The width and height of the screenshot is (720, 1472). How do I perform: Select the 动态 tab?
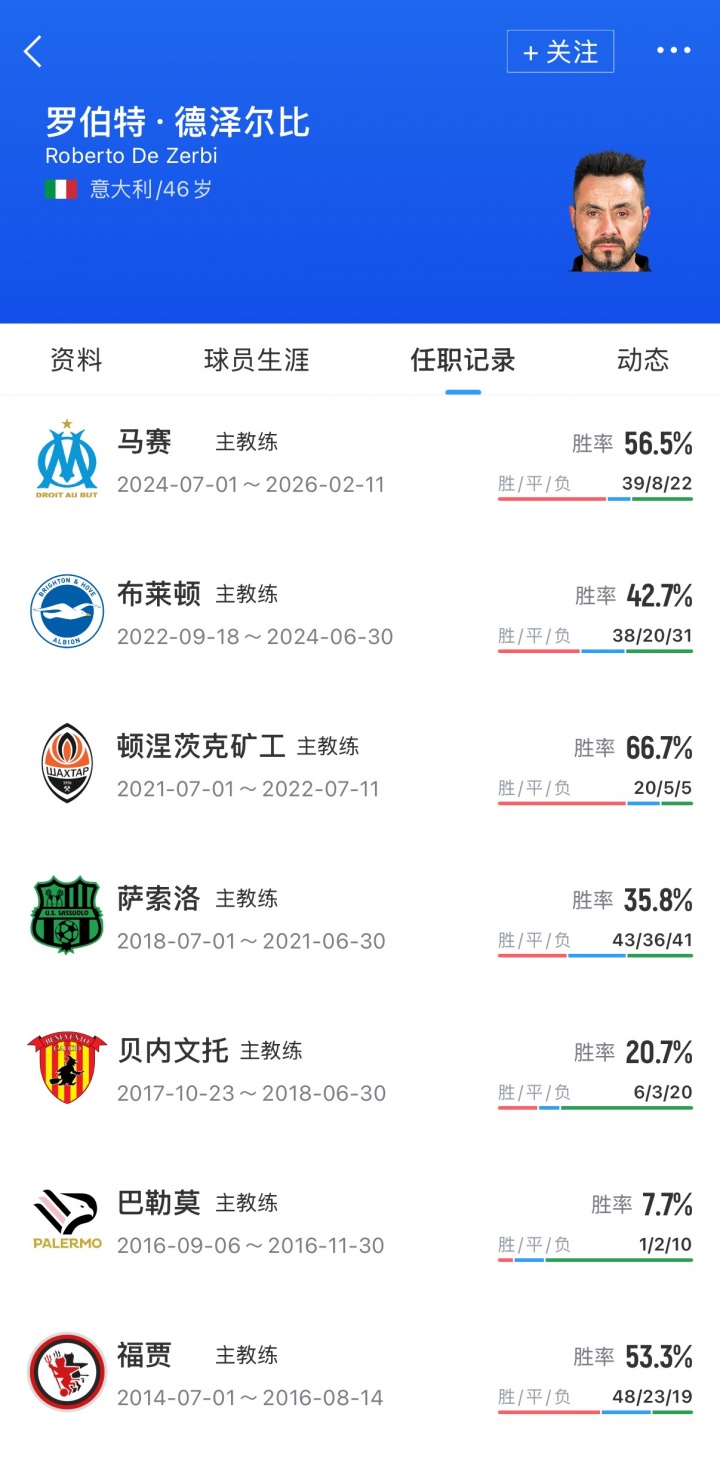point(643,361)
